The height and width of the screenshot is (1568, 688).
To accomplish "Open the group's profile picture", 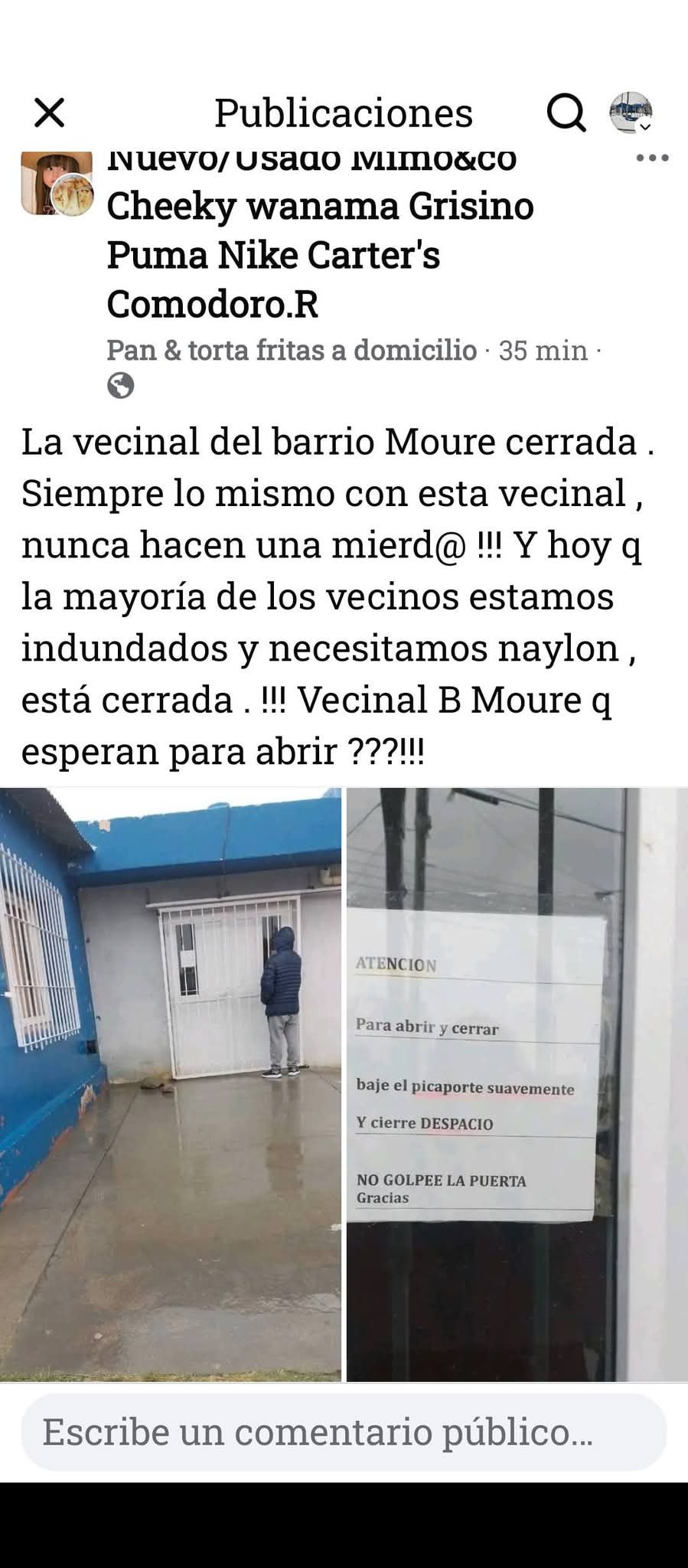I will (57, 184).
